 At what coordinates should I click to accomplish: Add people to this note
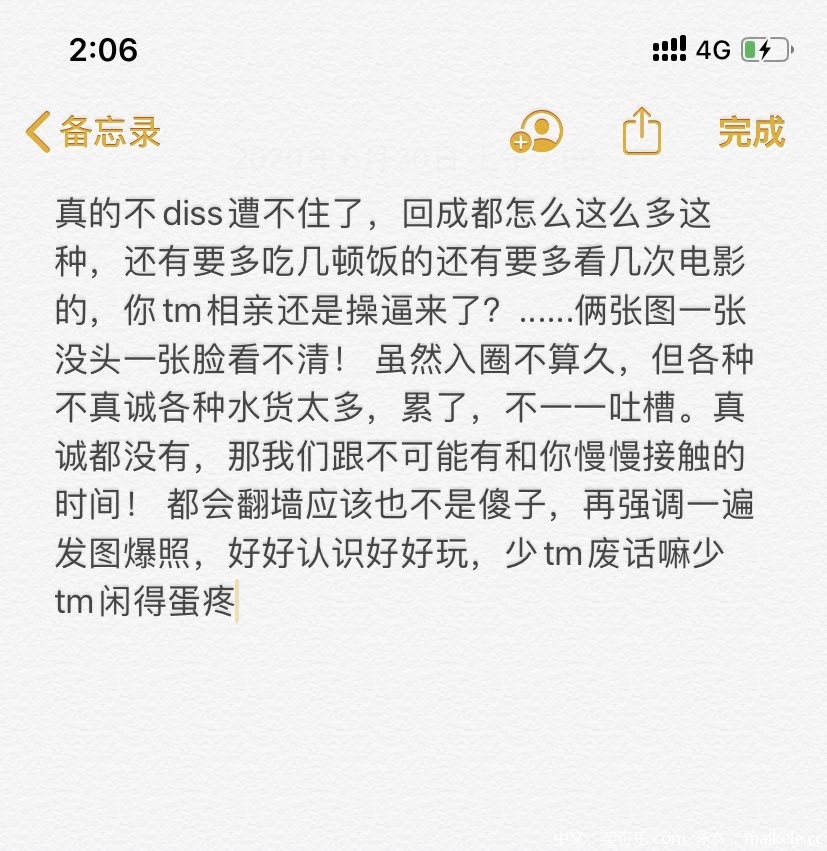[x=537, y=132]
